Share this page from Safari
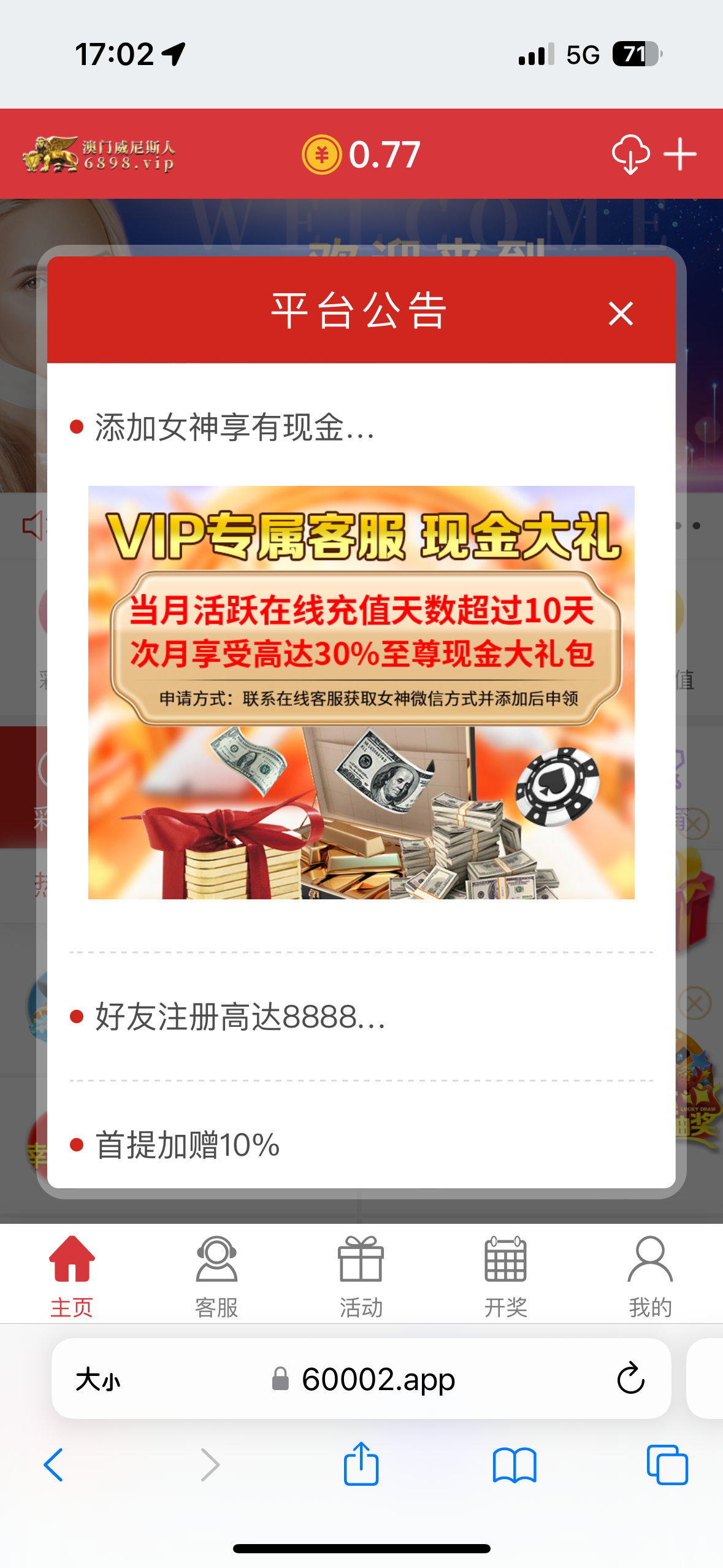 pyautogui.click(x=361, y=1464)
